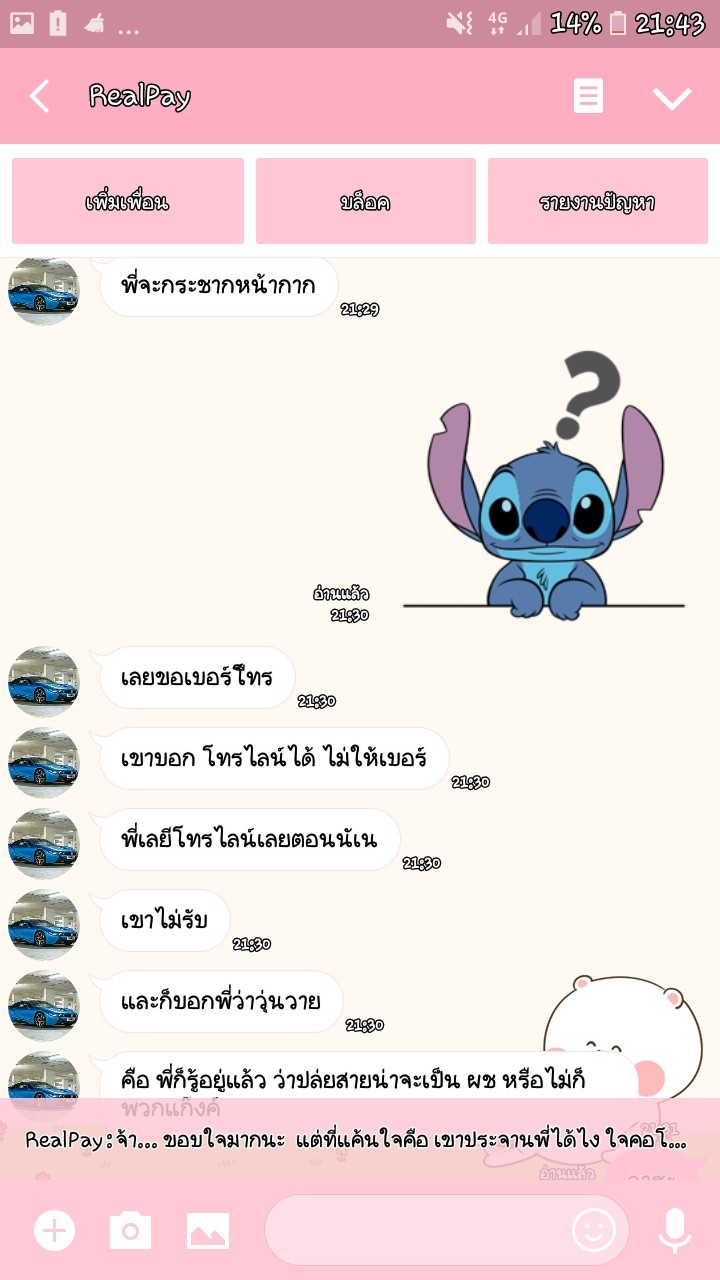Screen dimensions: 720x1280
Task: Open the gallery image picker
Action: pos(208,1230)
